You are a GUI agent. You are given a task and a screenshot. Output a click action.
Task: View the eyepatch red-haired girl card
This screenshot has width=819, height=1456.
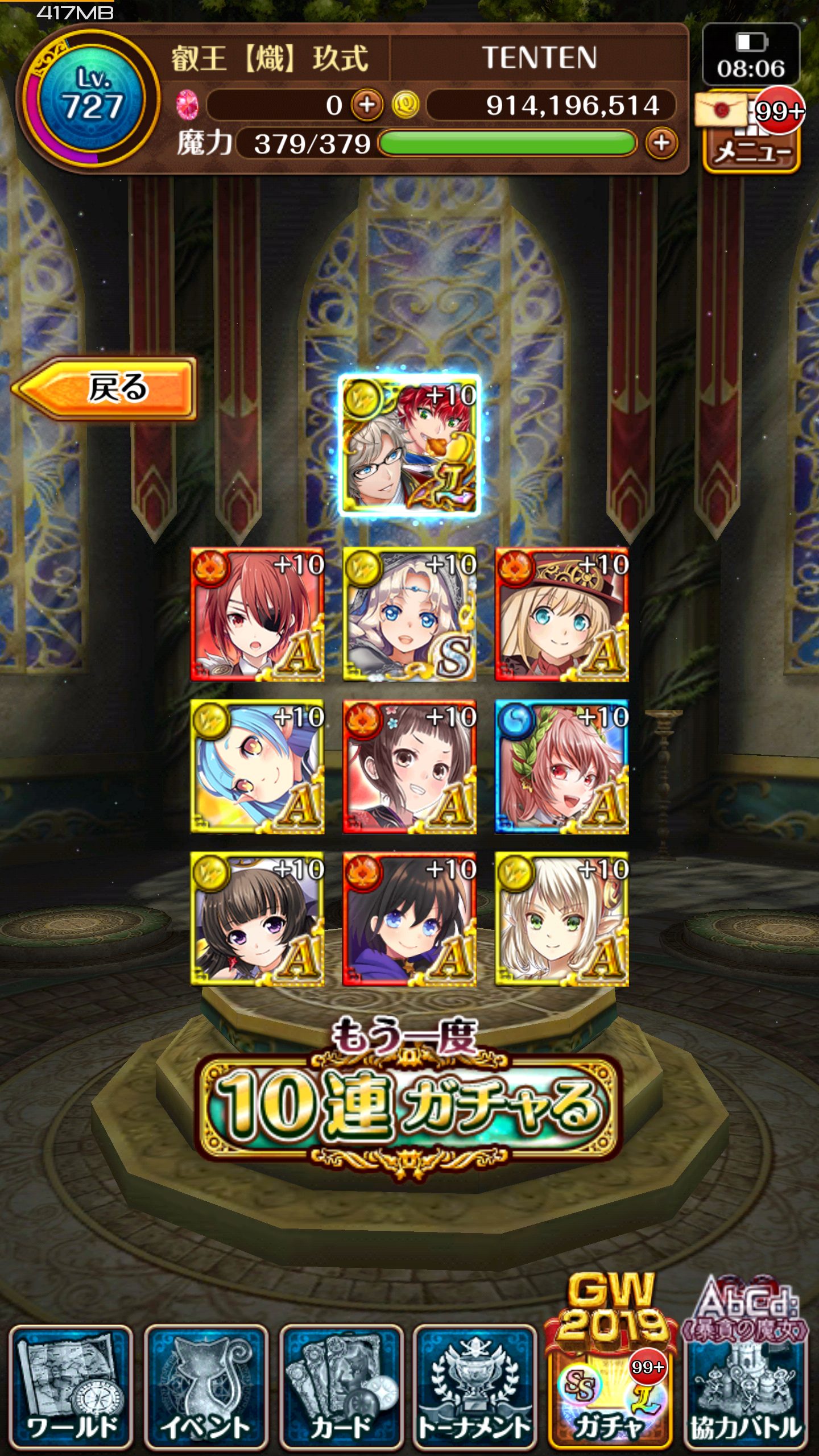click(x=257, y=614)
